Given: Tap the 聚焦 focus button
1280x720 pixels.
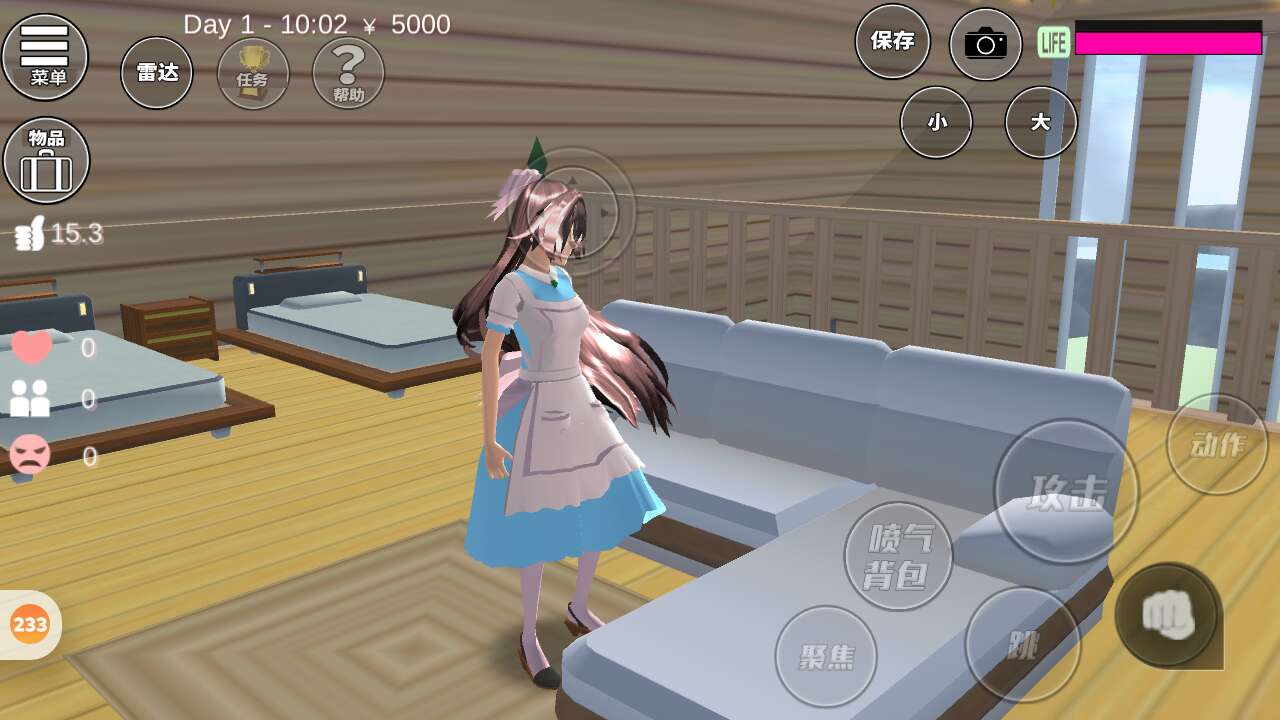Looking at the screenshot, I should [x=826, y=656].
